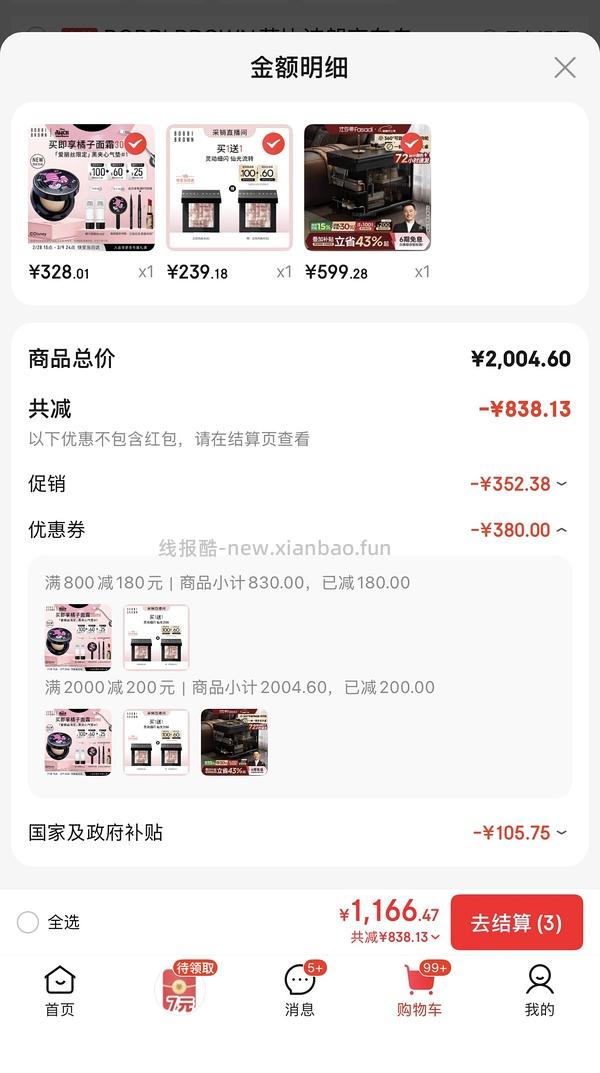600x1073 pixels.
Task: Expand the 国家及政府补贴 subsidy details
Action: coord(518,833)
